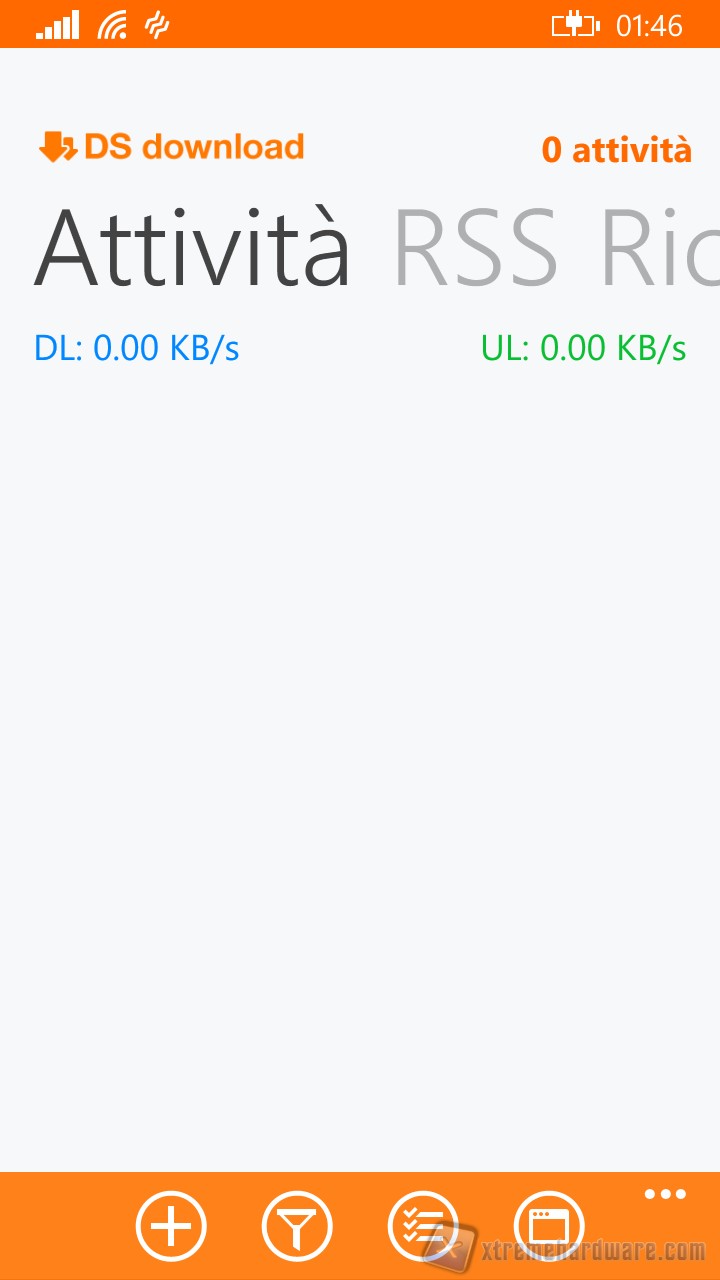Add a new download task
720x1280 pixels.
171,1226
